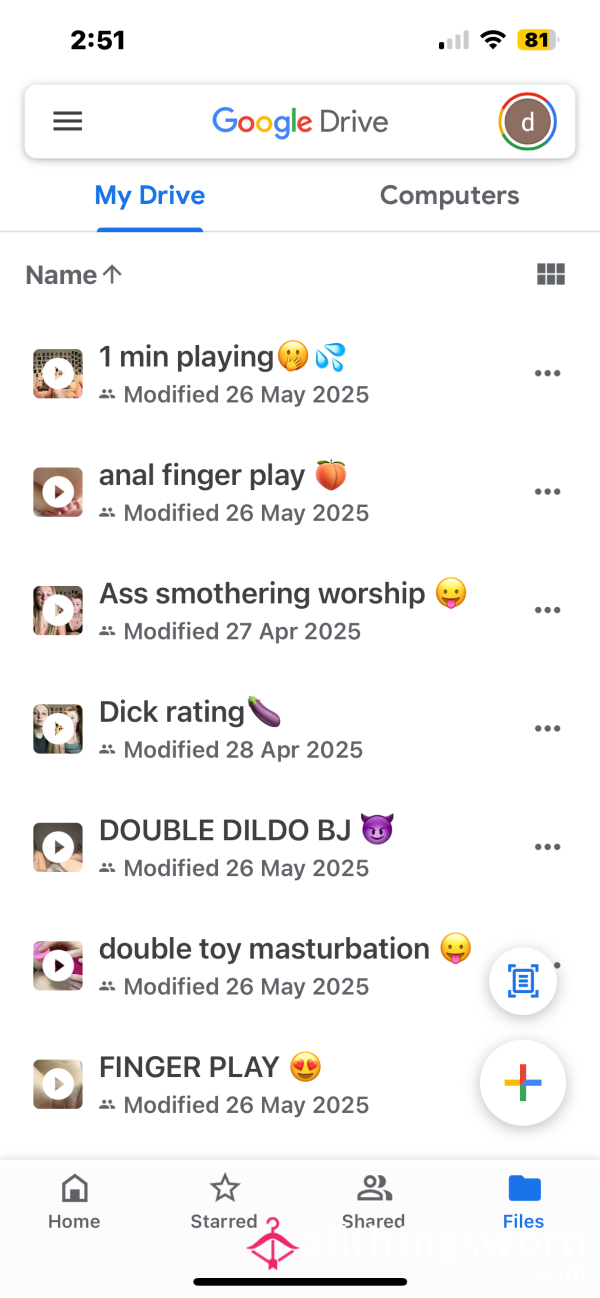600x1298 pixels.
Task: Open the hamburger drawer menu
Action: click(x=68, y=122)
